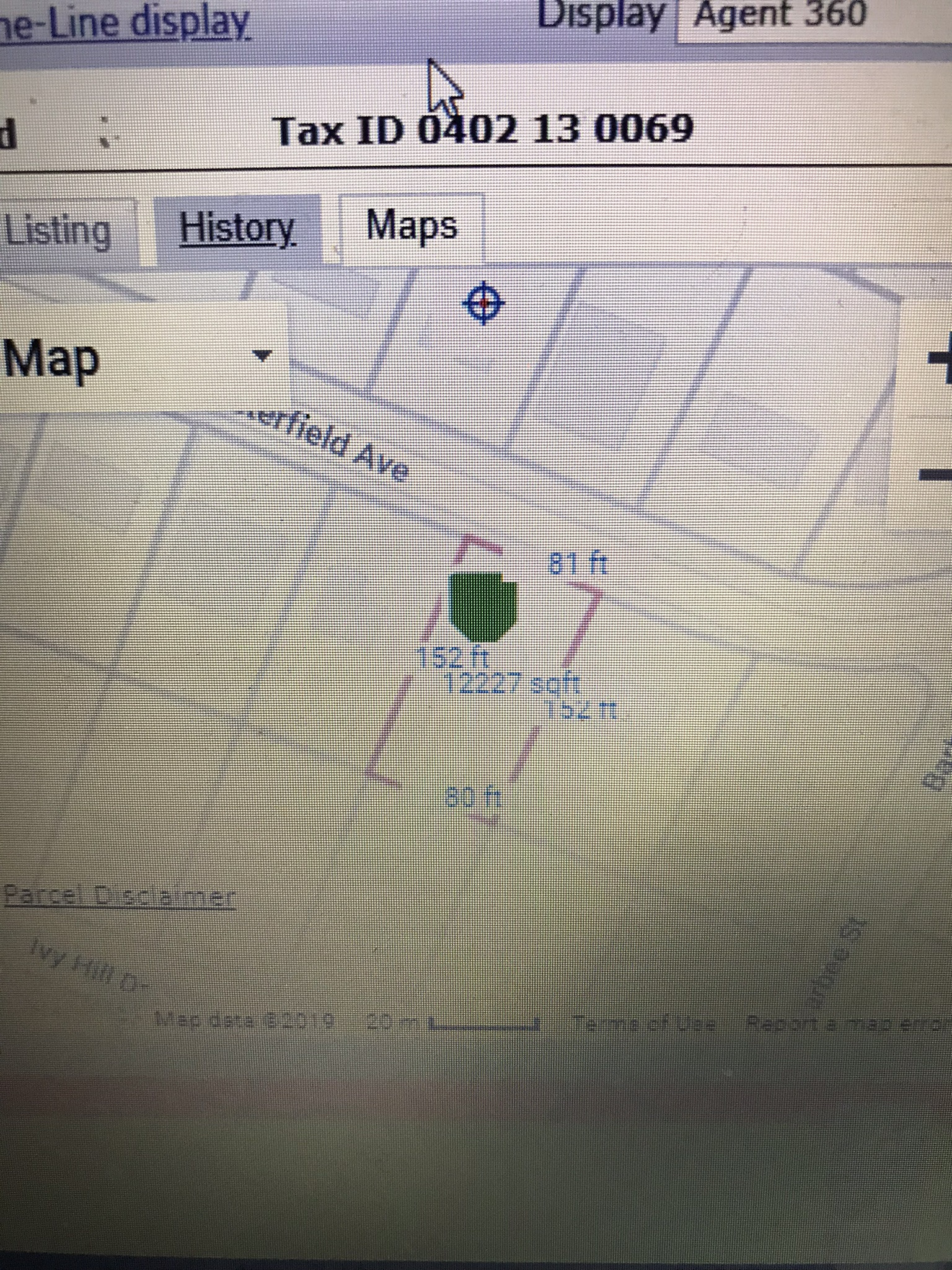Open the One-Line display link
This screenshot has height=1270, width=952.
pyautogui.click(x=124, y=23)
